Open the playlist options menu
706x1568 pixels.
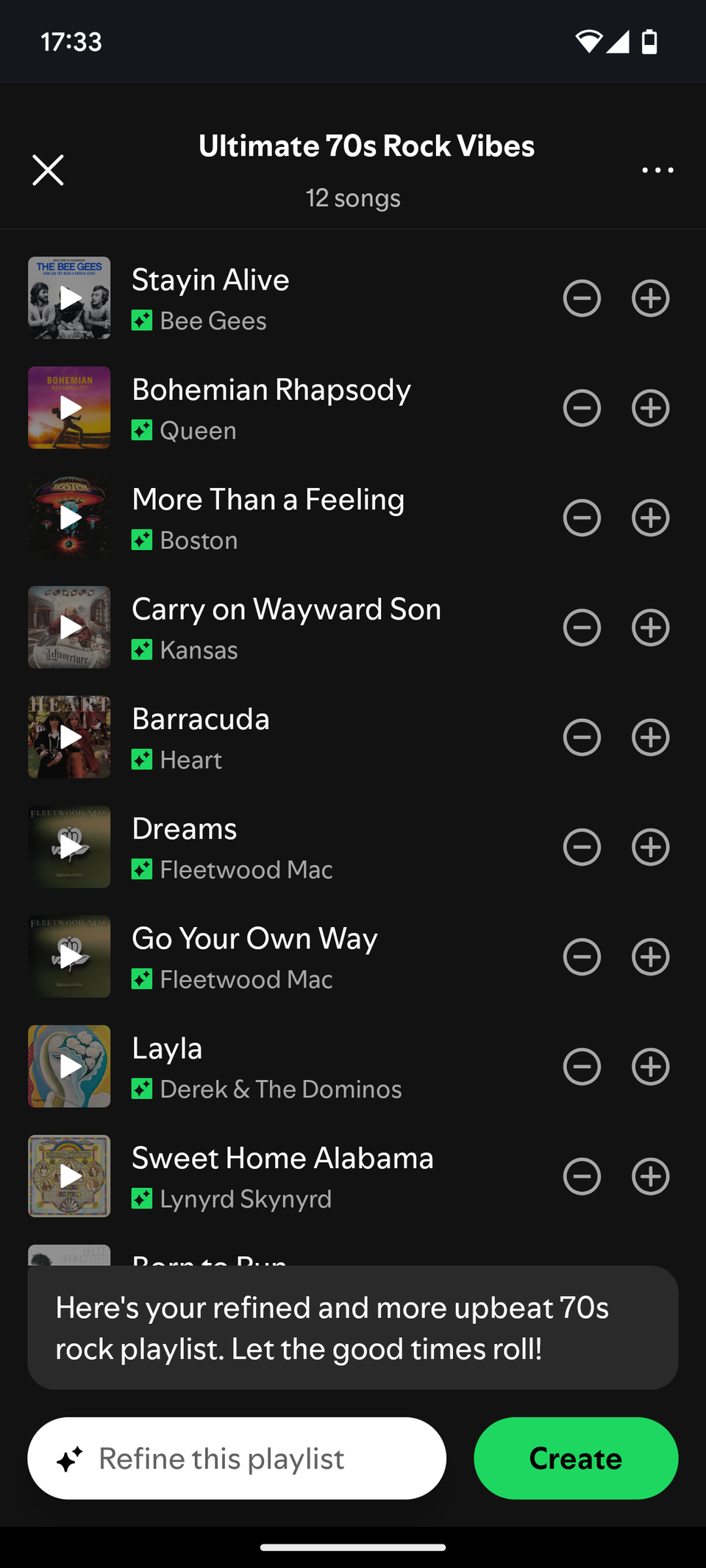657,170
